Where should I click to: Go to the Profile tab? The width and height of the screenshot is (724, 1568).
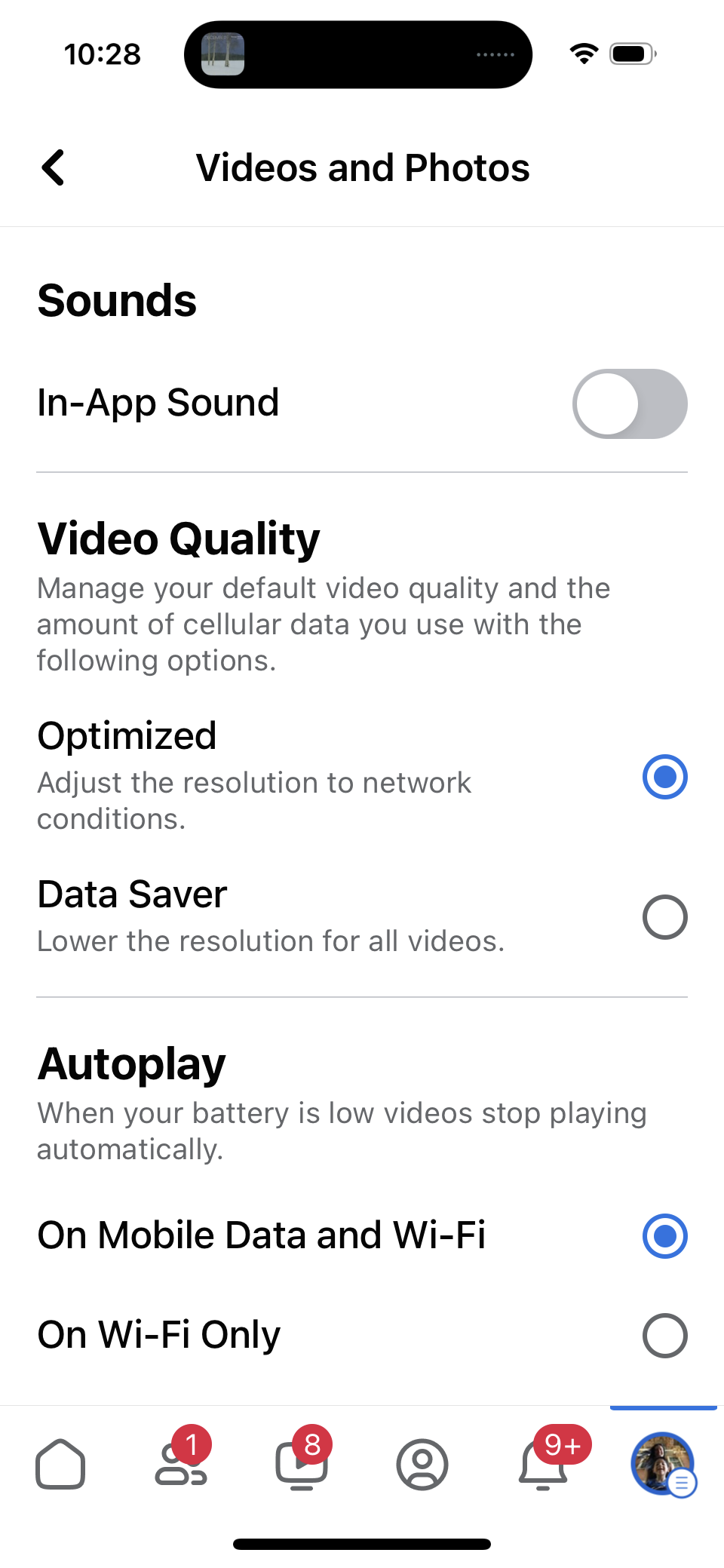point(422,1465)
